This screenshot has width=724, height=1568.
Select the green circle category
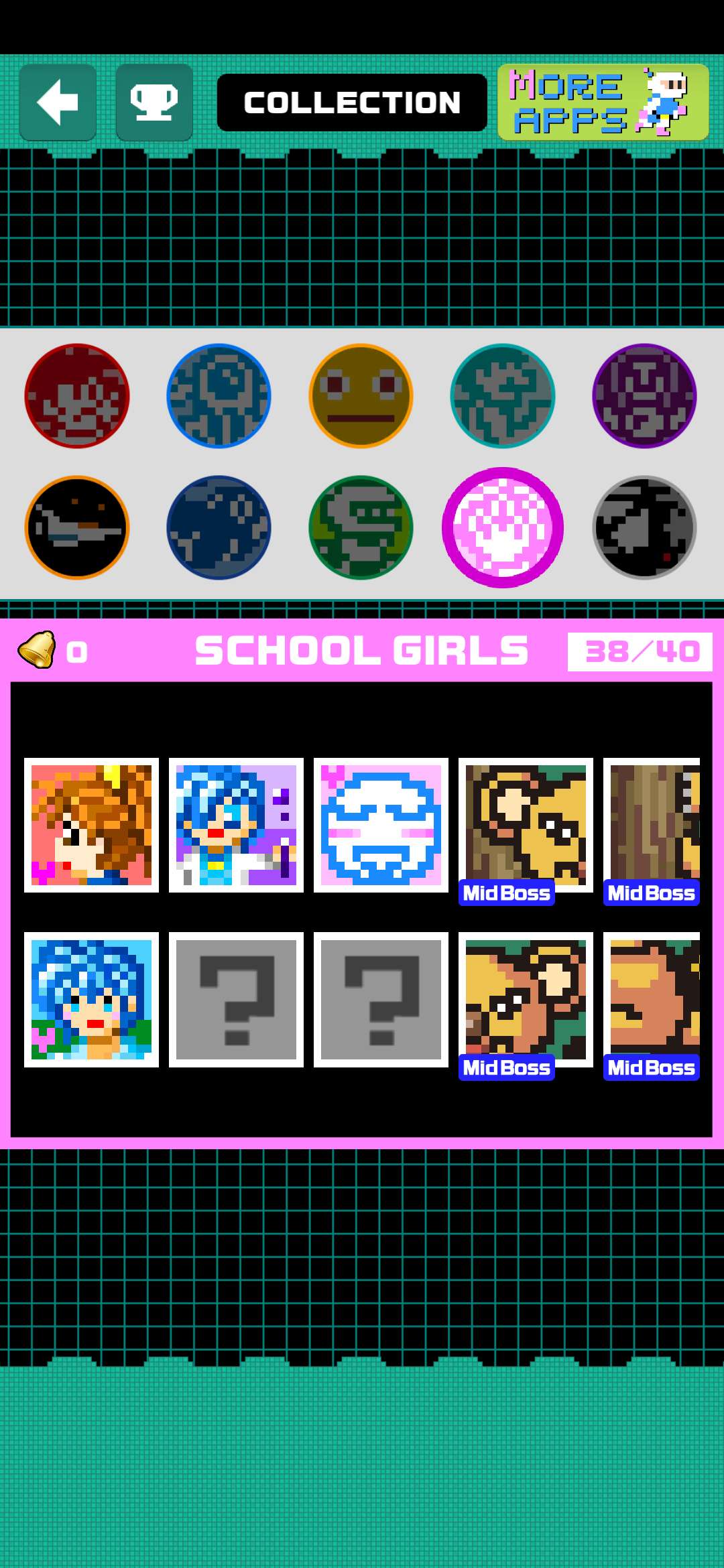361,527
